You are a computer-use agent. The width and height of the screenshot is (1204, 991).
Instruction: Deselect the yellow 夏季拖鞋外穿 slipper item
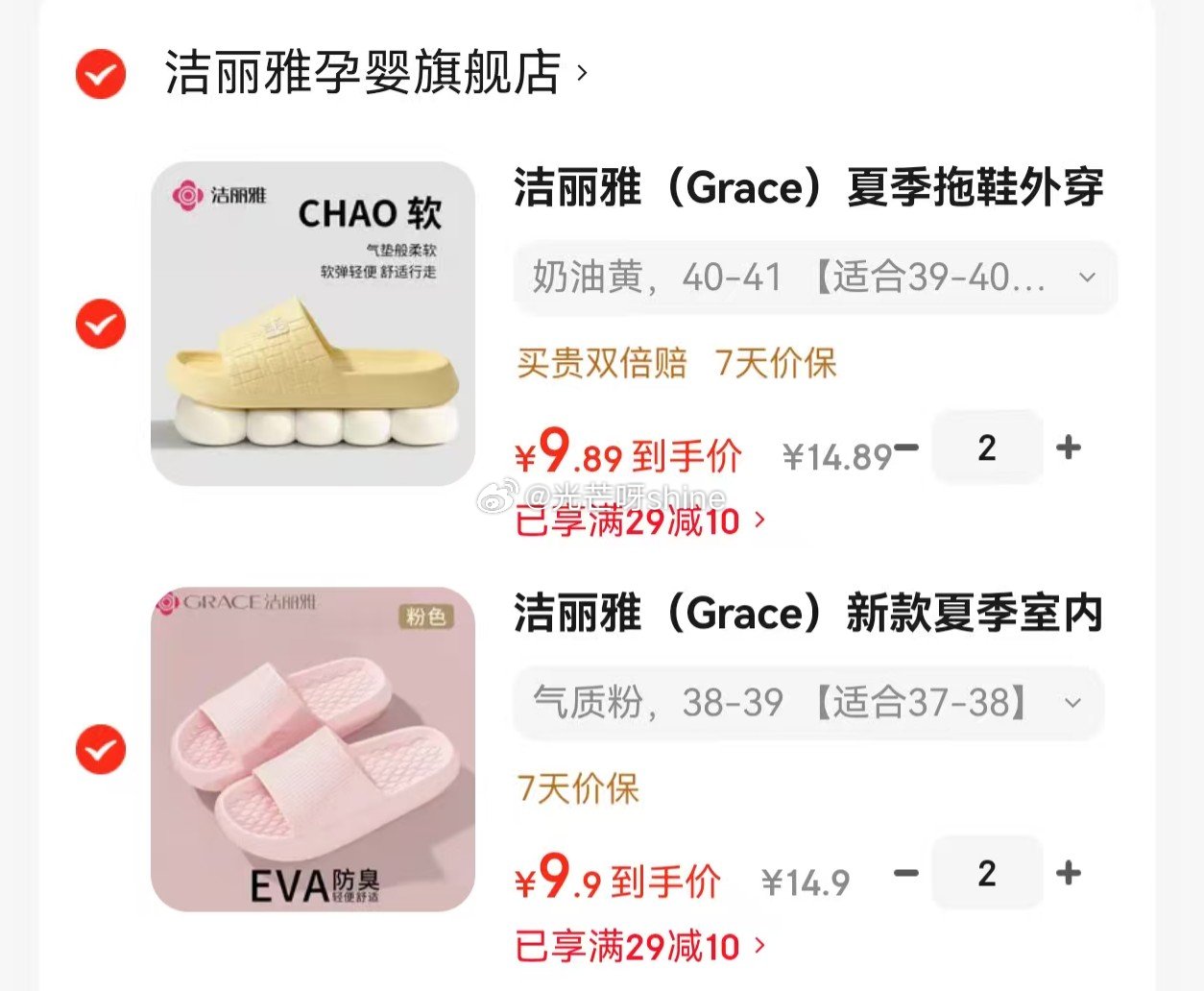(x=101, y=324)
